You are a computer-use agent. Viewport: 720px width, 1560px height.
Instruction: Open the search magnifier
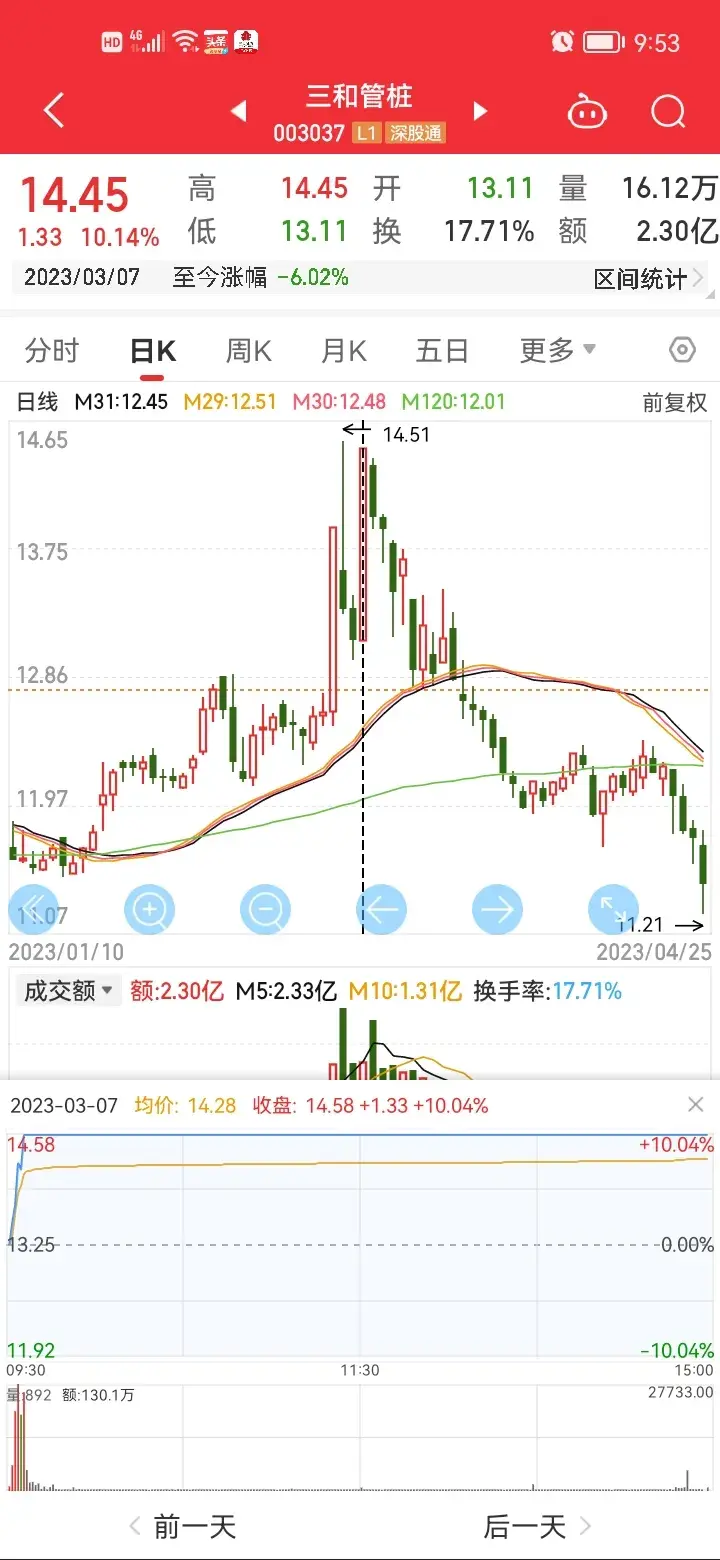coord(668,111)
